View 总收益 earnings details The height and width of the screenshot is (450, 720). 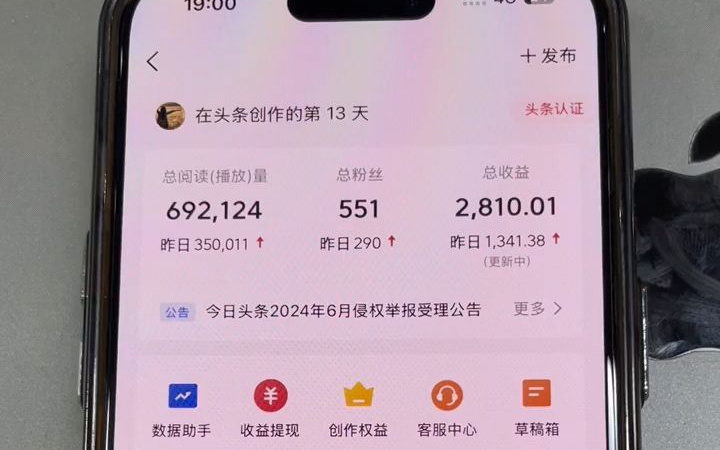505,207
